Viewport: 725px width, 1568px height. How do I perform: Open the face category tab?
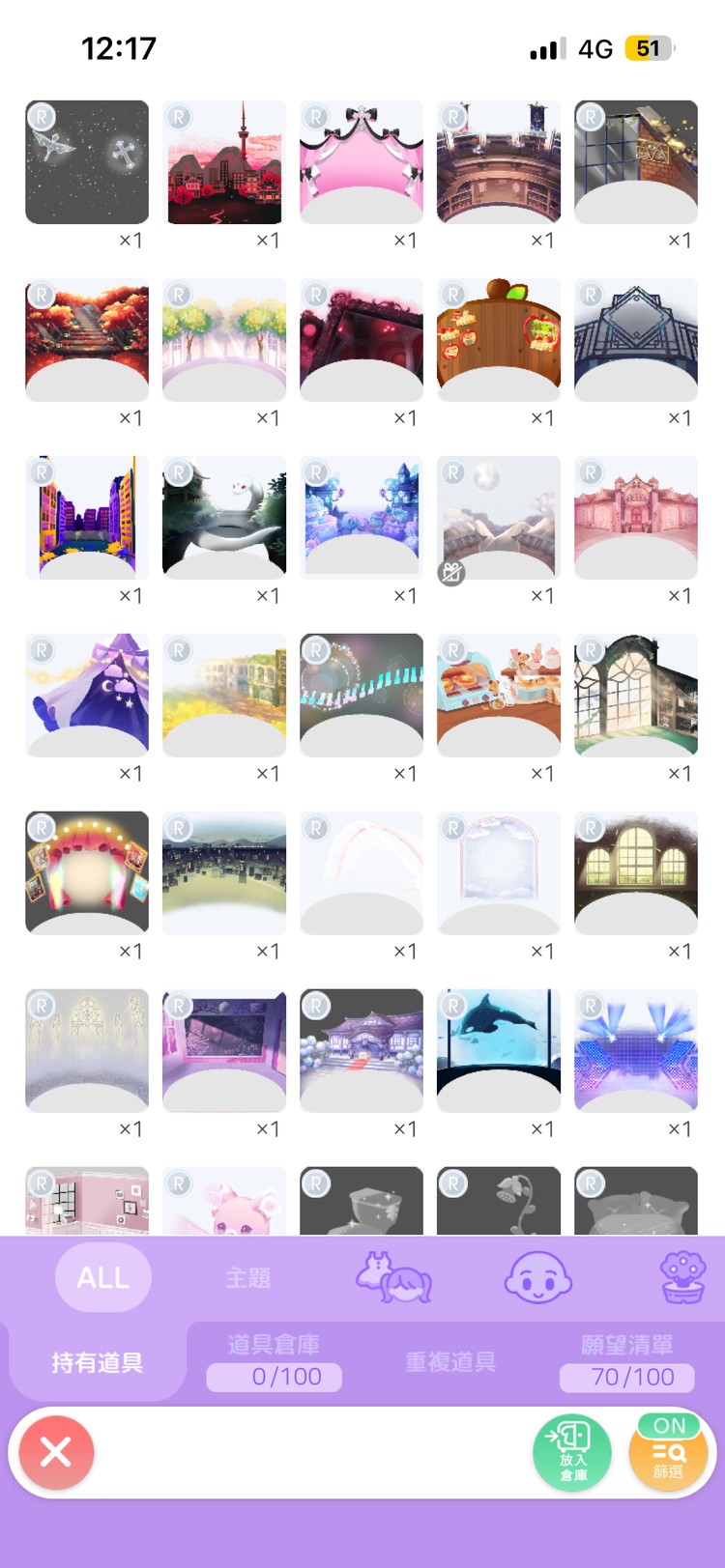coord(538,1277)
